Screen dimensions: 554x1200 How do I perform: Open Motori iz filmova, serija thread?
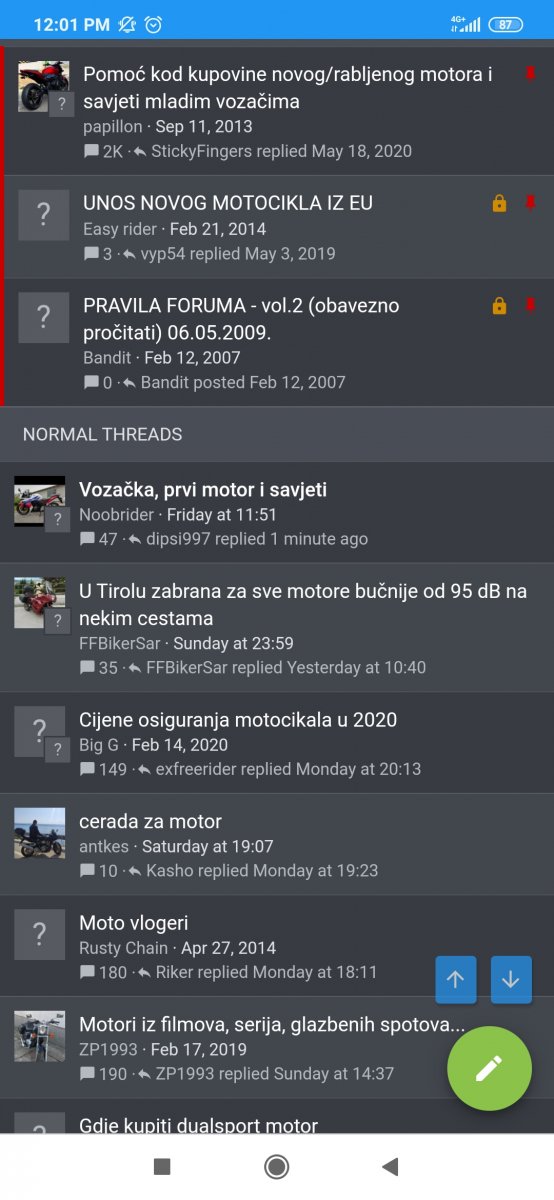272,1024
